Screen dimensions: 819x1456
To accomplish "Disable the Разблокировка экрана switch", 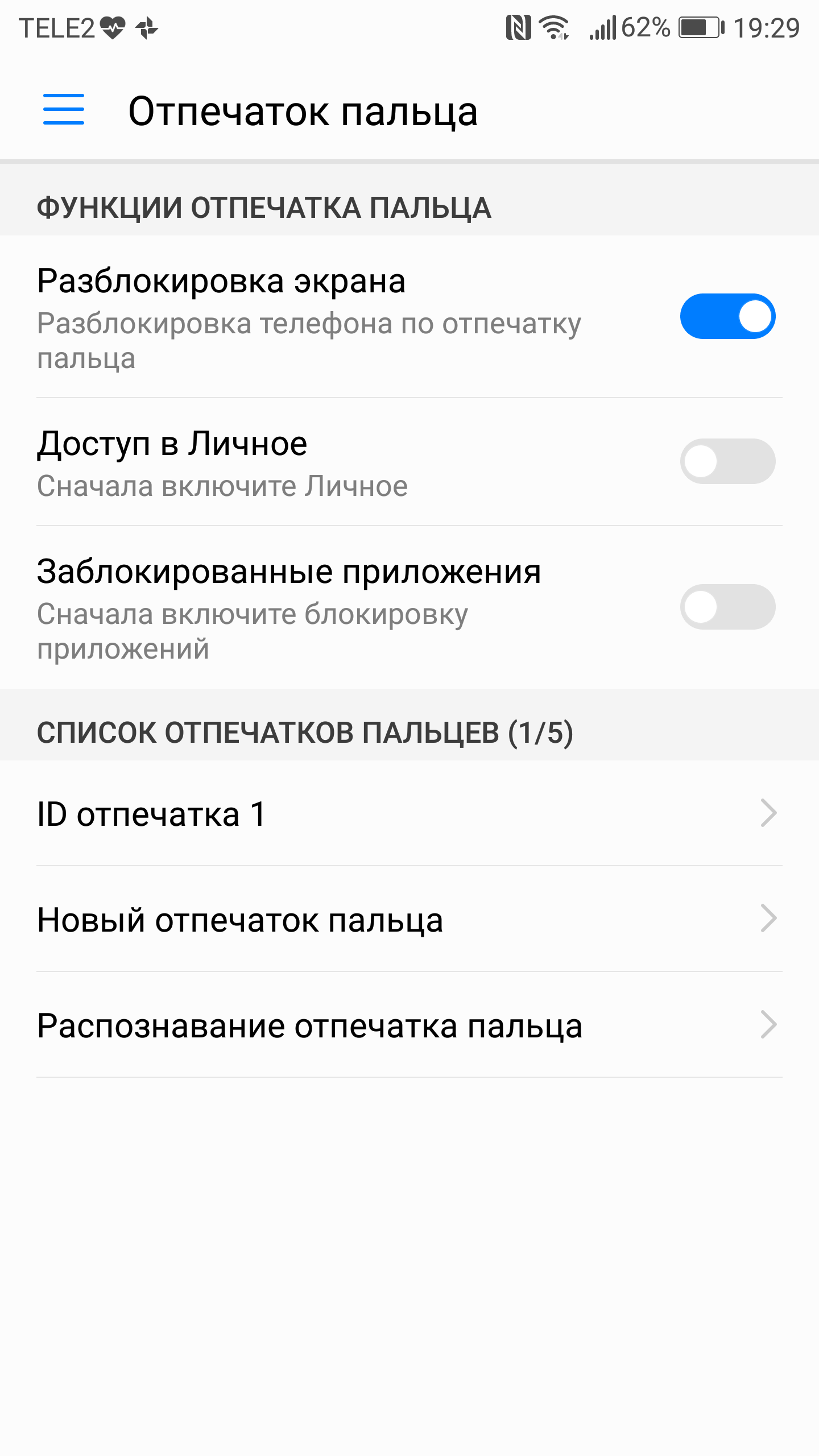I will [x=727, y=316].
